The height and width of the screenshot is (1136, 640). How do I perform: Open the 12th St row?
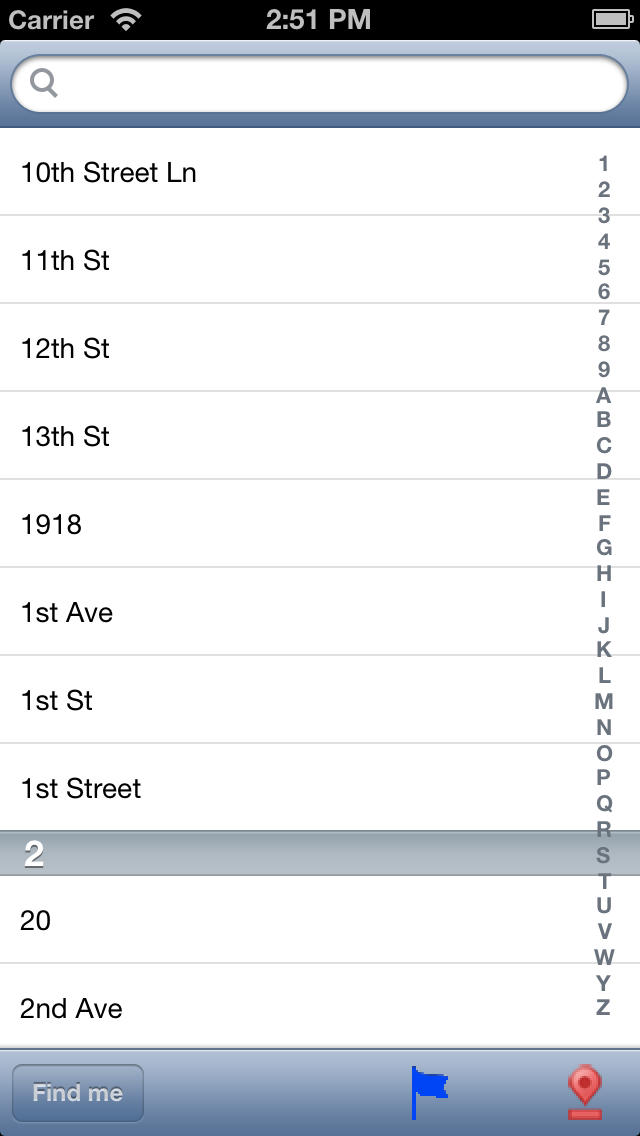click(320, 348)
